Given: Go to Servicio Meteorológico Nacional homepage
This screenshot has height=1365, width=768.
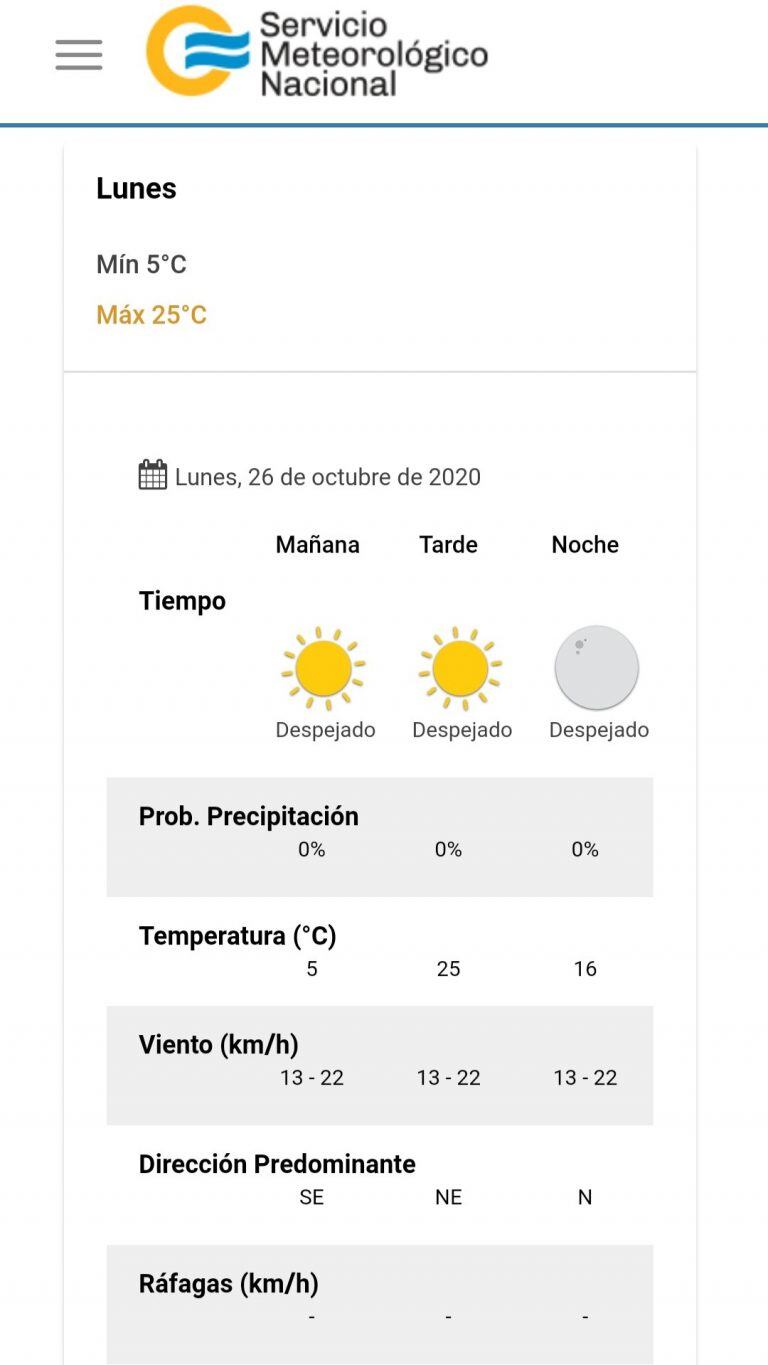Looking at the screenshot, I should tap(317, 53).
